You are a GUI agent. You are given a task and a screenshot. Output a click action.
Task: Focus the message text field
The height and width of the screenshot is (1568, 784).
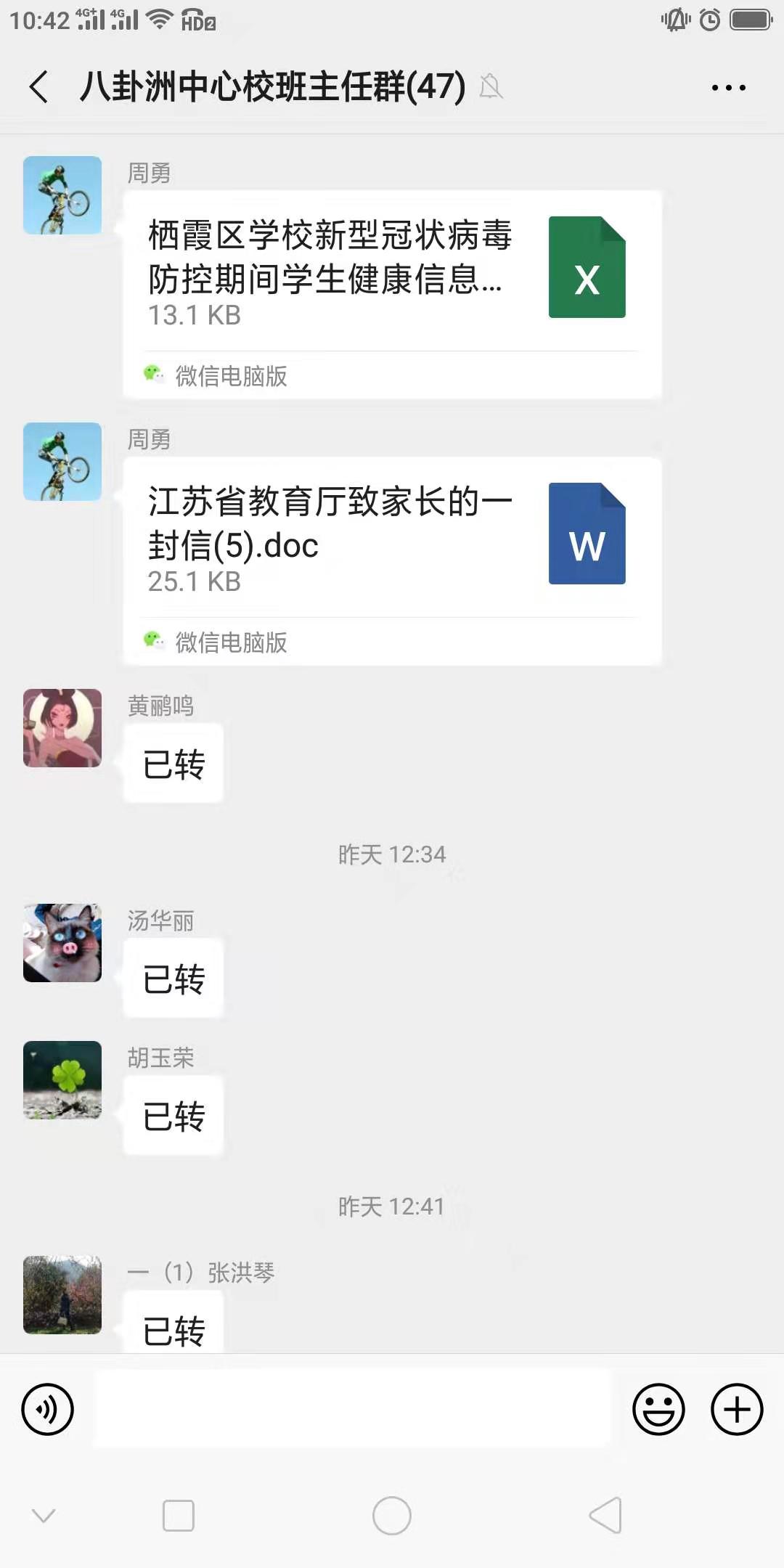click(352, 1410)
